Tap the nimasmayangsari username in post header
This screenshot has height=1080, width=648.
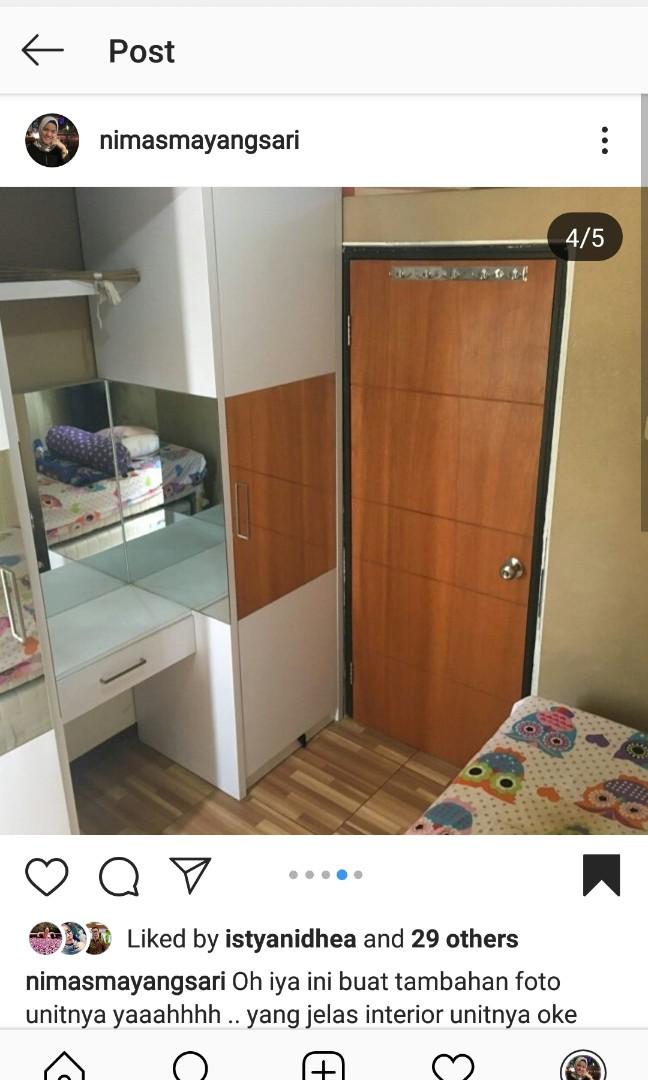(x=199, y=140)
